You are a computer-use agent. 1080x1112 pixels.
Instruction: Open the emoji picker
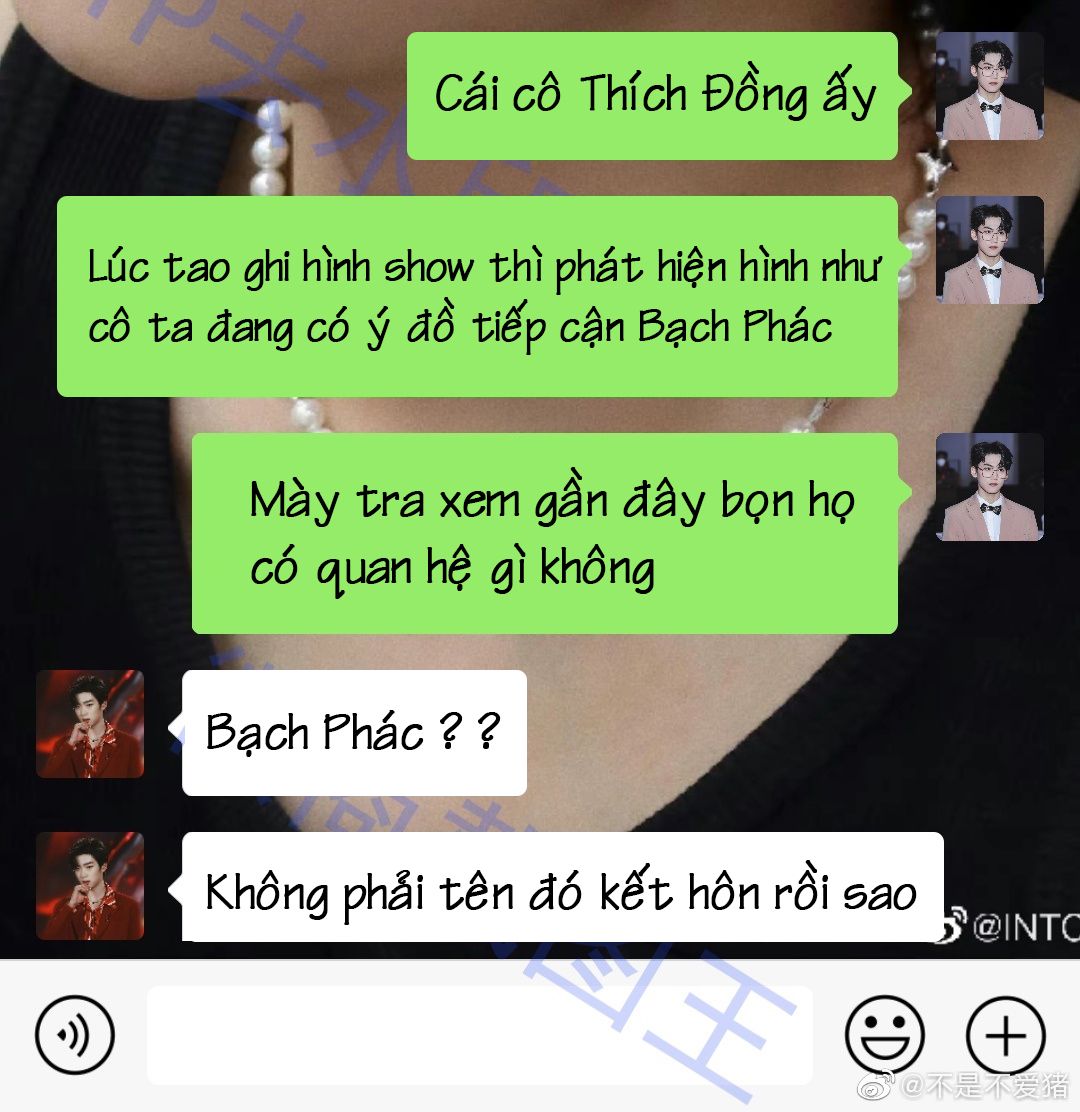[x=885, y=1035]
